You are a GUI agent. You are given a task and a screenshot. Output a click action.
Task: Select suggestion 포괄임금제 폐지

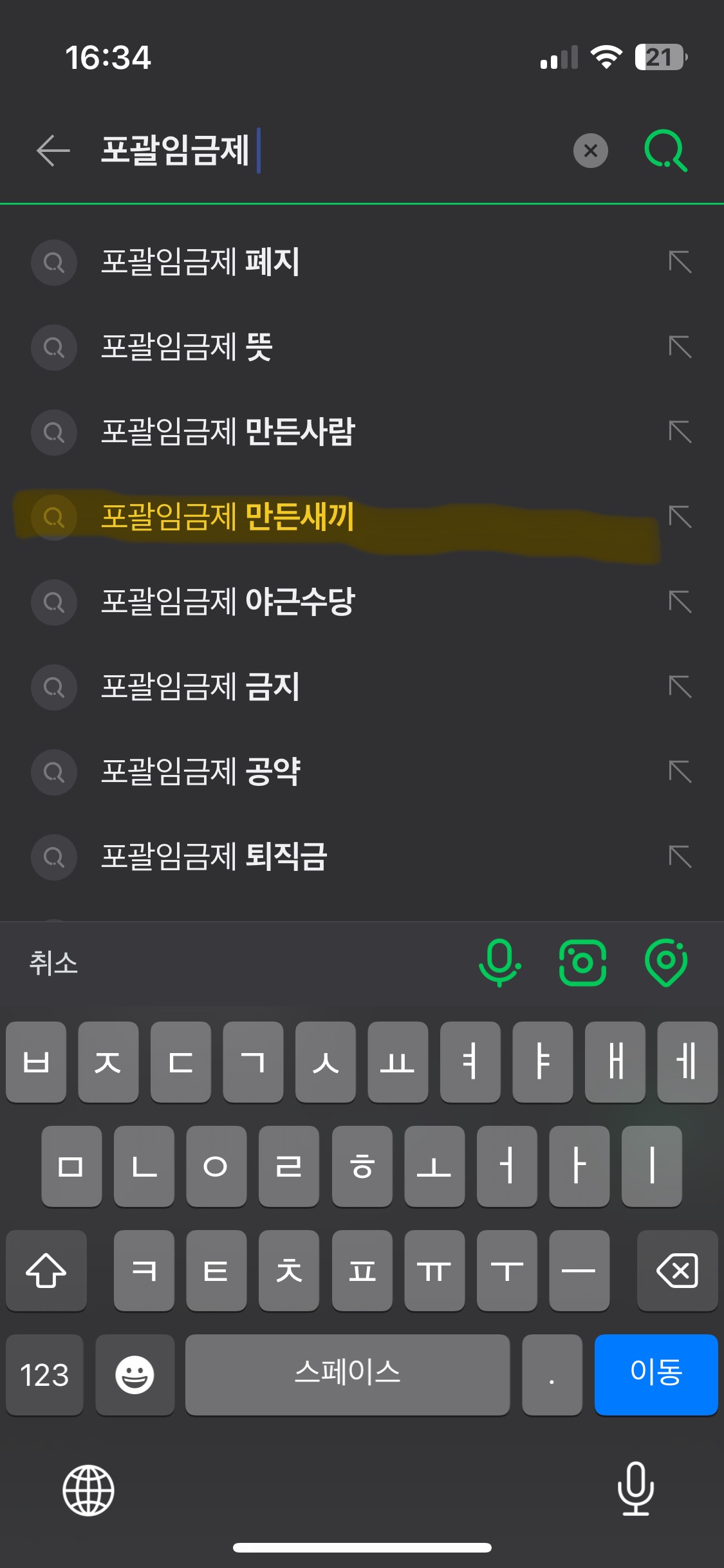click(x=200, y=263)
